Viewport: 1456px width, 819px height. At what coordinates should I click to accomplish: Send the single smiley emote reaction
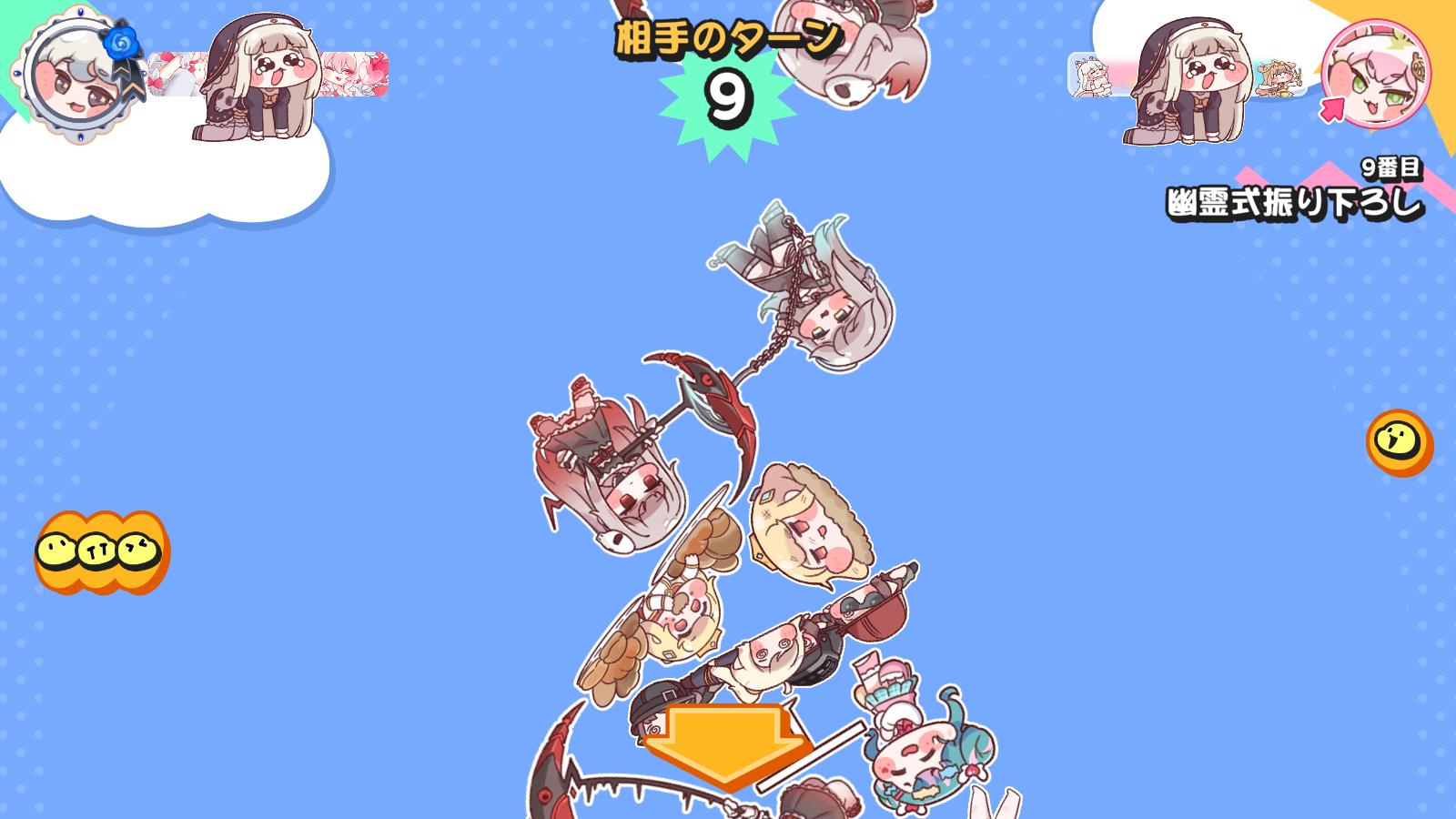1399,442
